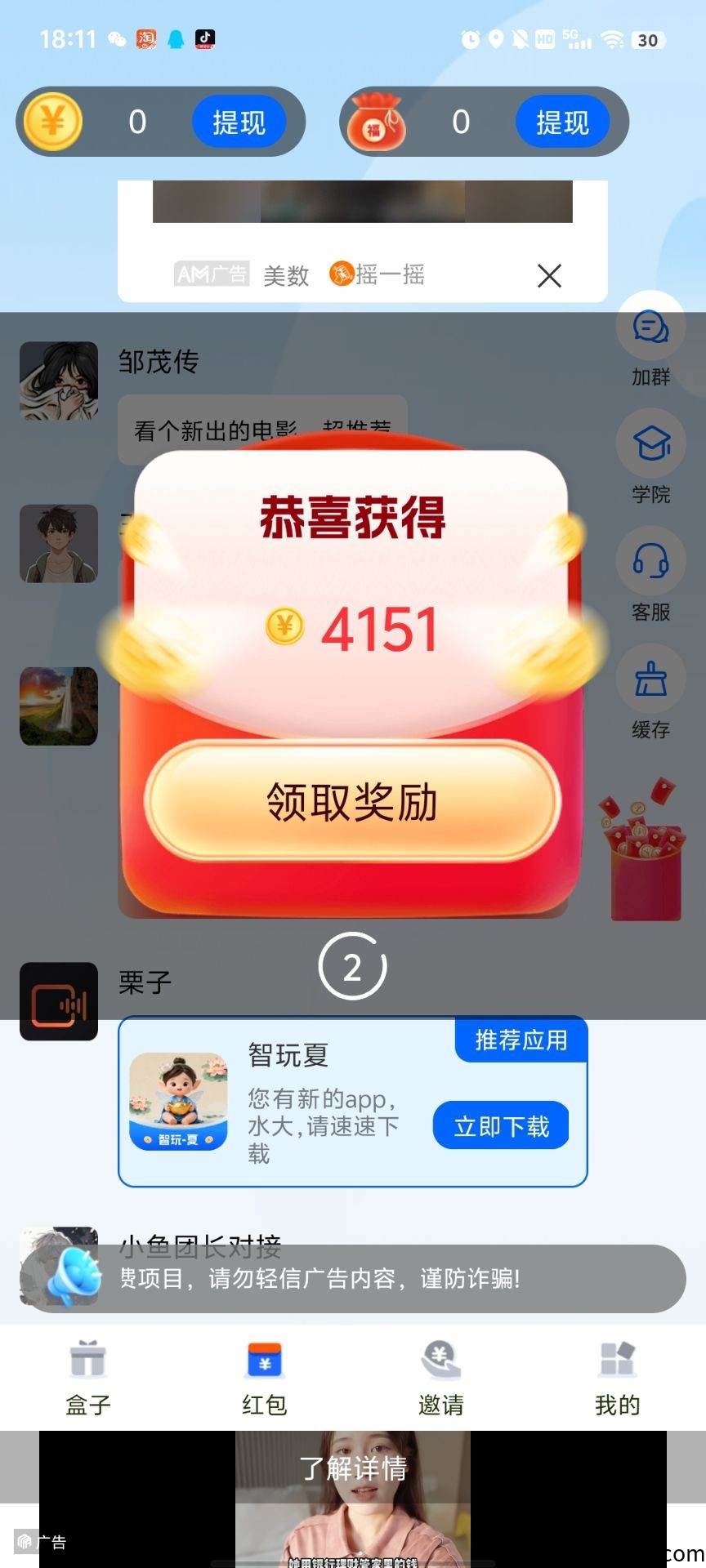Click the 领取奖励 claim reward button

pos(352,802)
